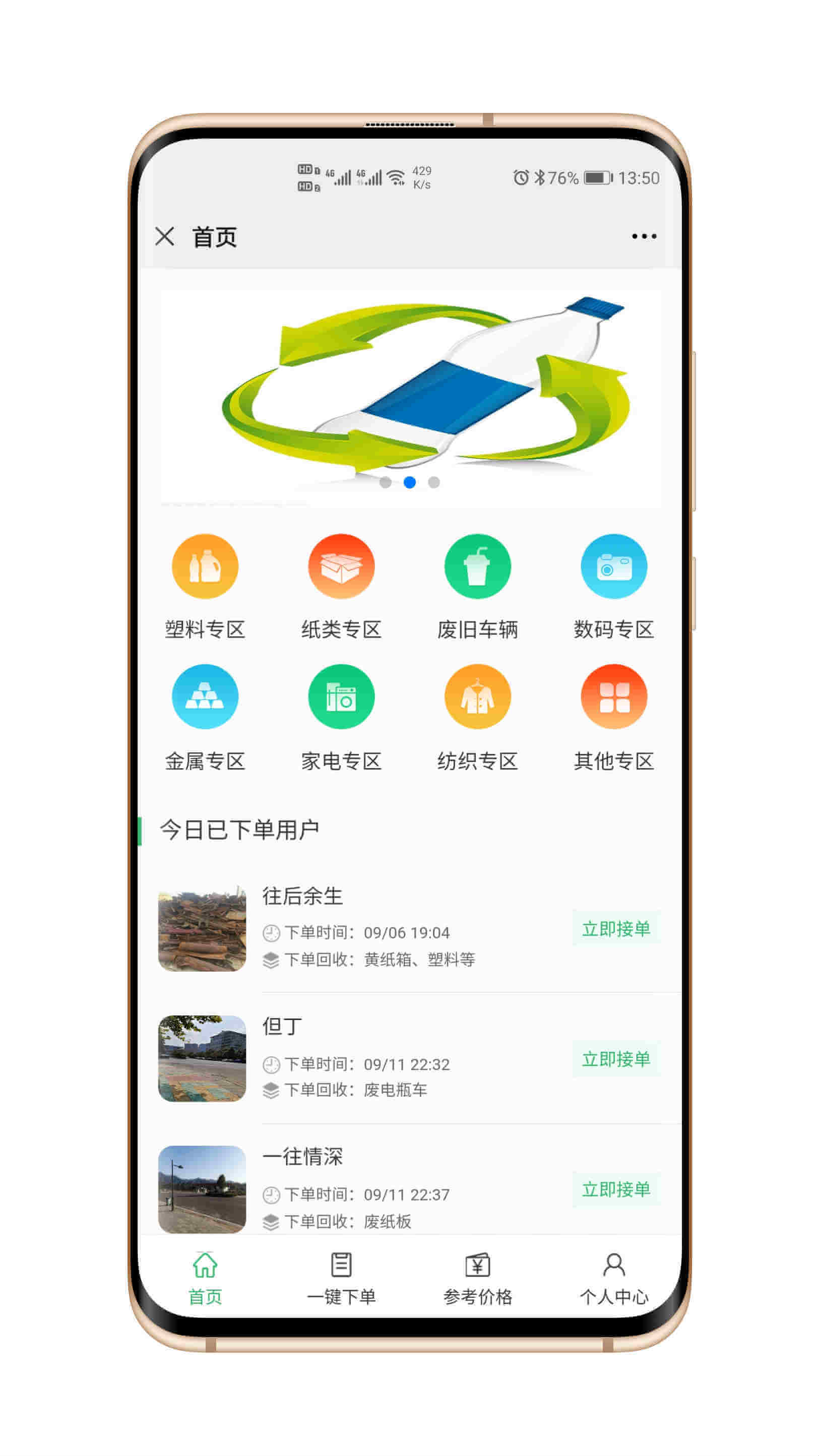Open 但丁's order photo
This screenshot has height=1456, width=819.
(202, 1058)
